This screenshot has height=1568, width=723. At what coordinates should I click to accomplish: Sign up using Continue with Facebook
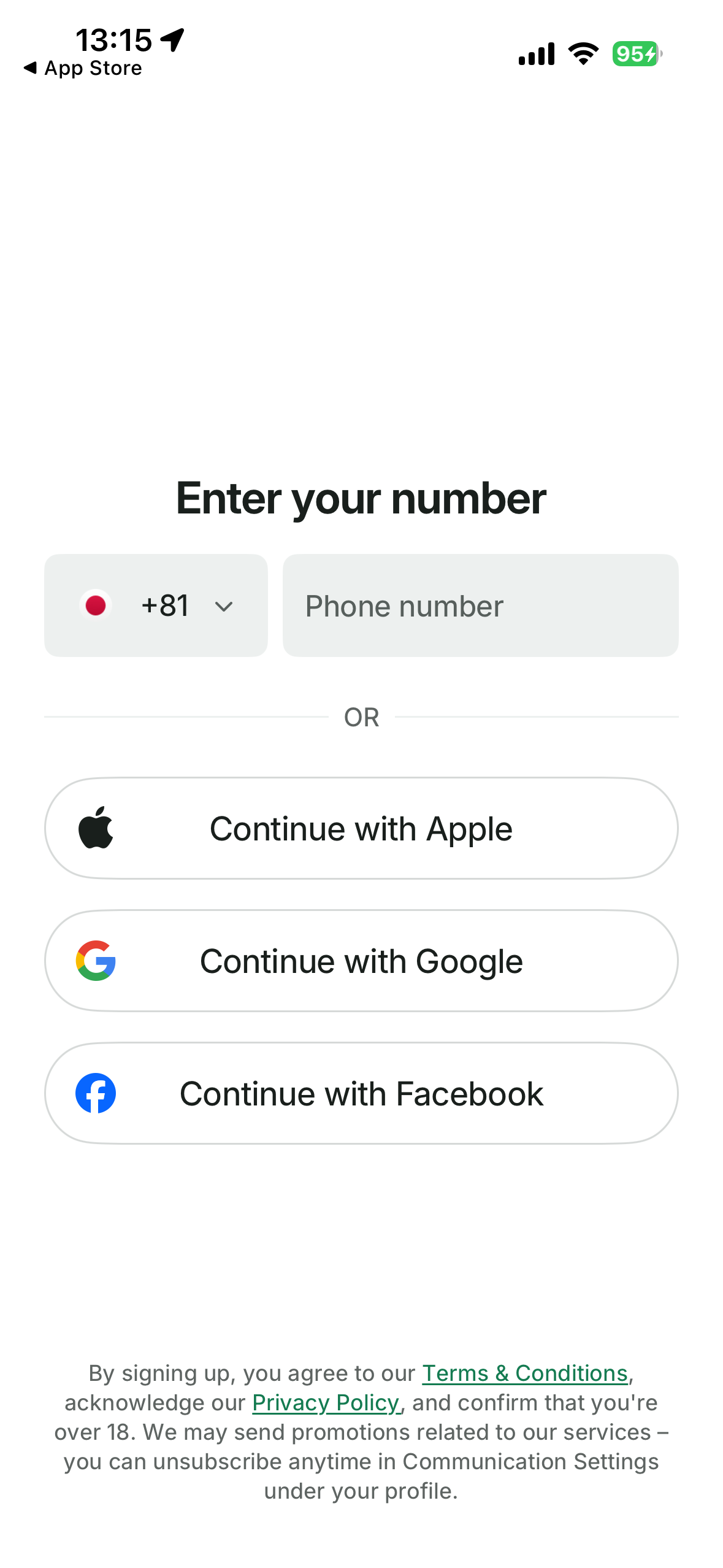[361, 1093]
